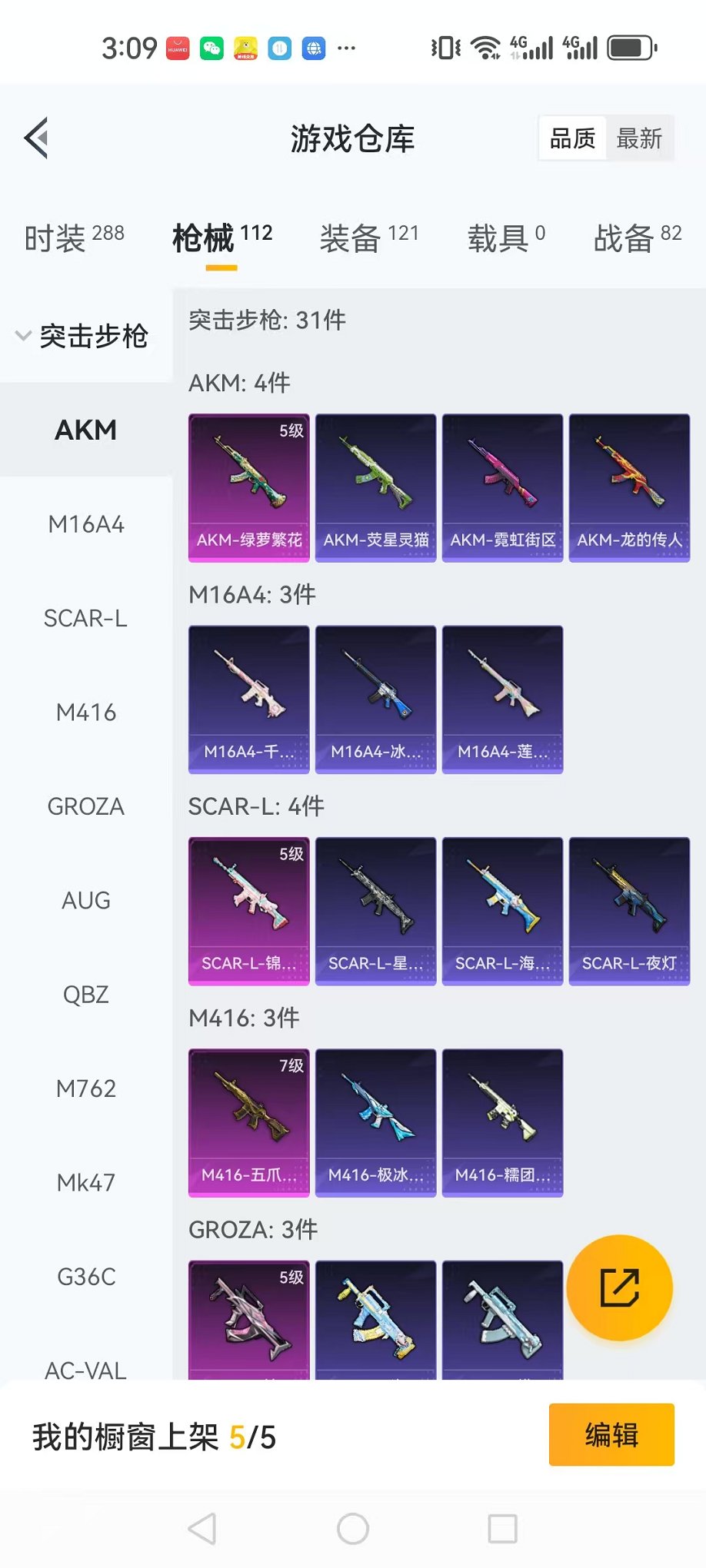Screen dimensions: 706x1568
Task: Sort by 品质
Action: click(572, 138)
